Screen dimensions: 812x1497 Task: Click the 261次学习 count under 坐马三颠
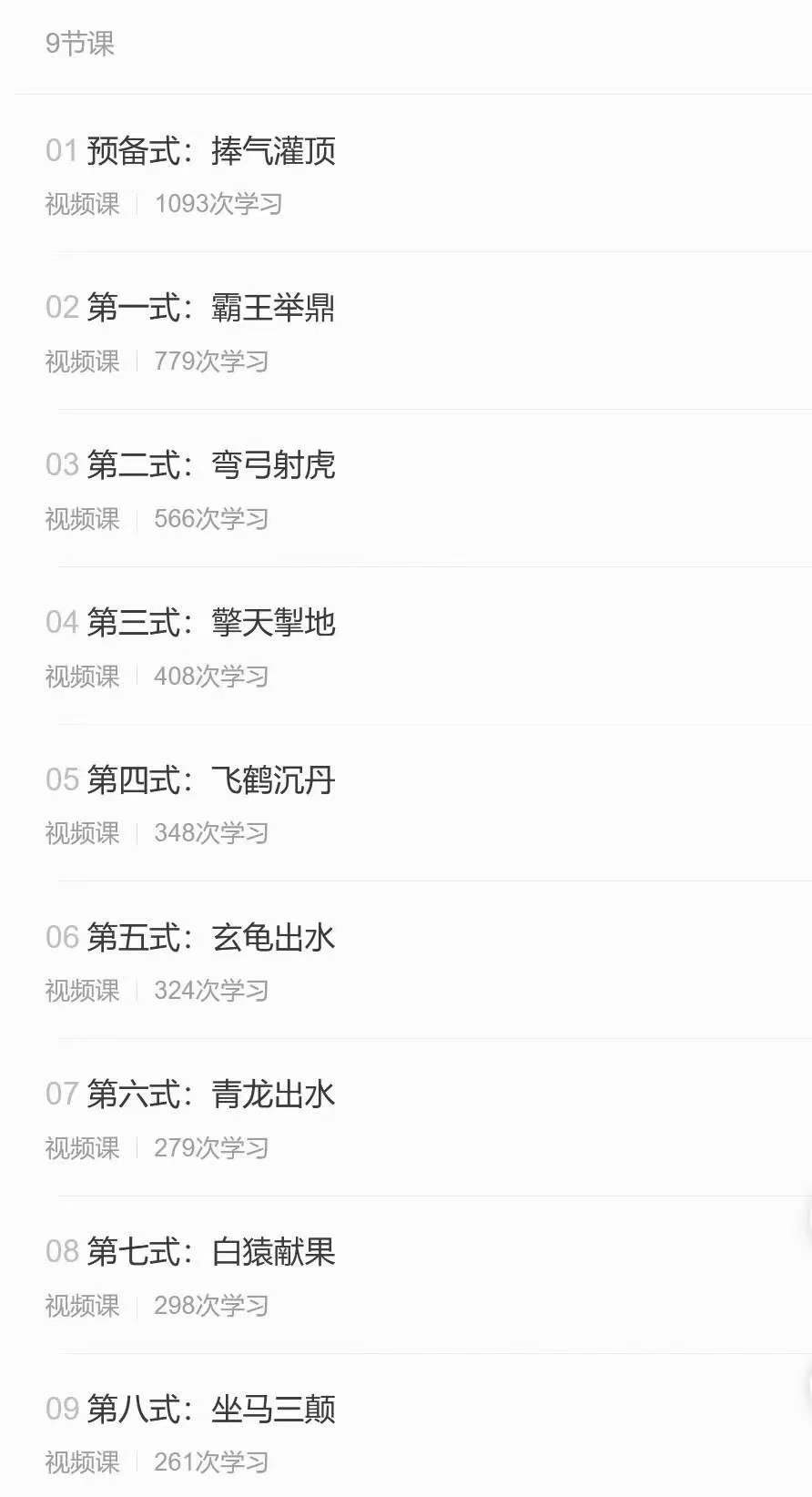[x=212, y=1461]
